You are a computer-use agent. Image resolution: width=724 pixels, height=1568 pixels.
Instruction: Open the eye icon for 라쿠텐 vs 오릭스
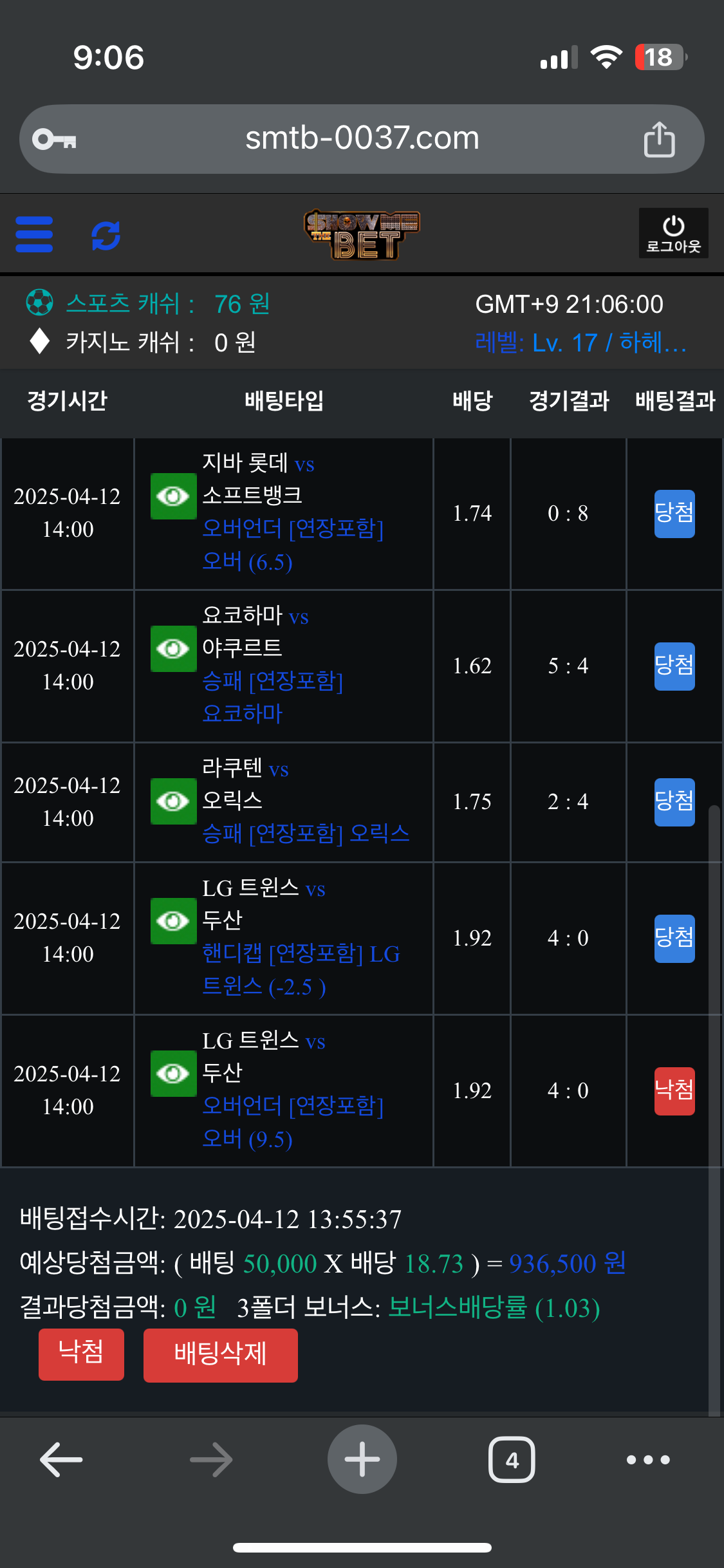pyautogui.click(x=173, y=801)
